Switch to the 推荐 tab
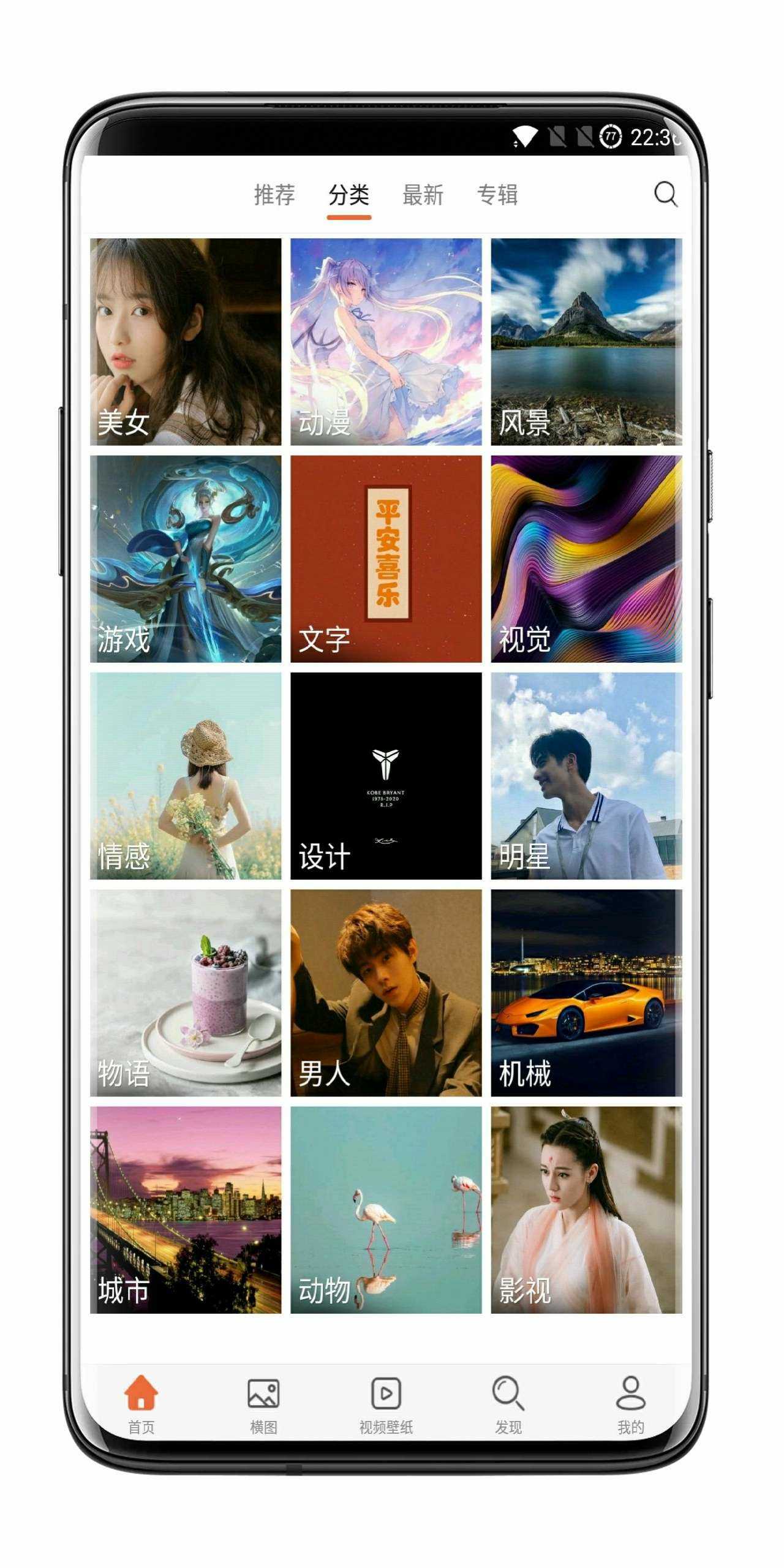The image size is (784, 1568). tap(274, 195)
